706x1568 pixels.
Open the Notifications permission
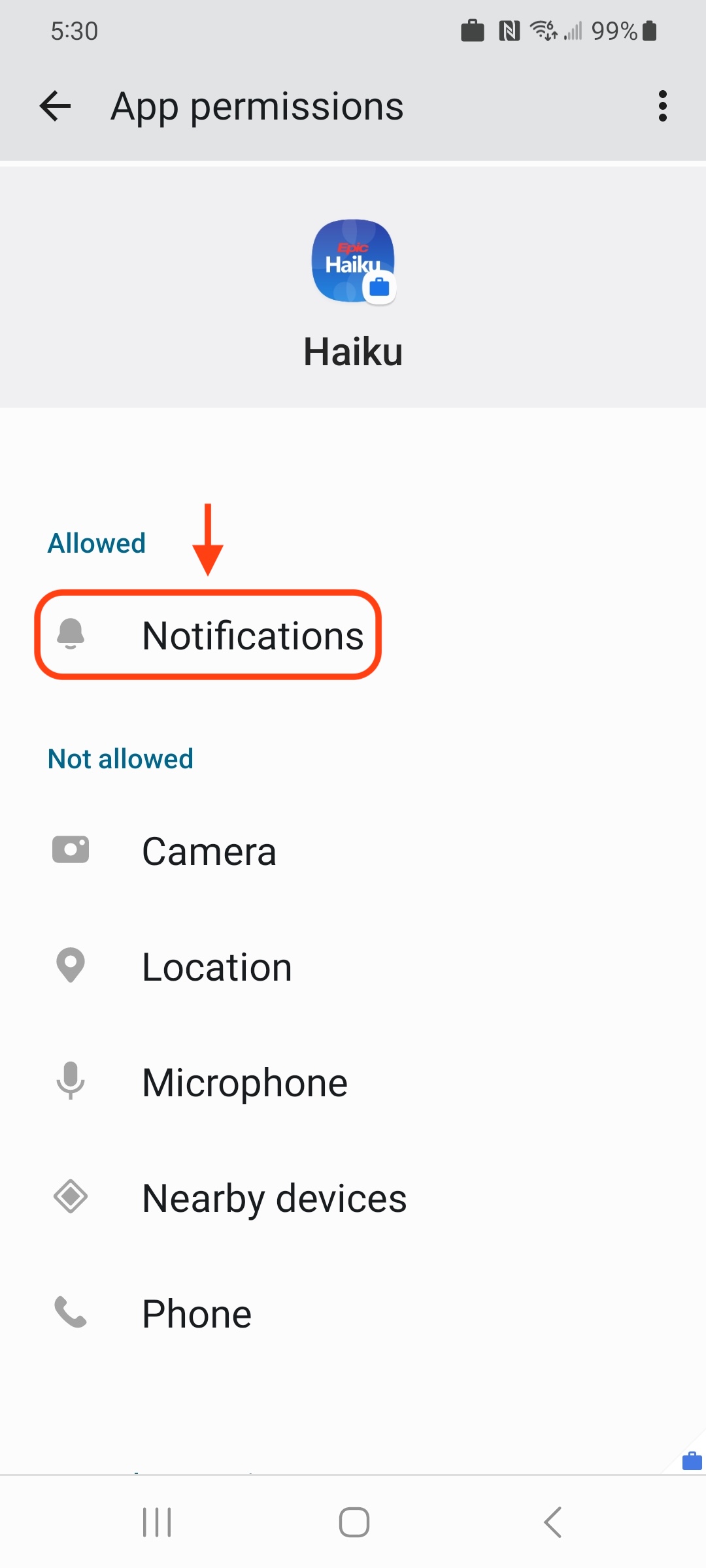point(252,636)
